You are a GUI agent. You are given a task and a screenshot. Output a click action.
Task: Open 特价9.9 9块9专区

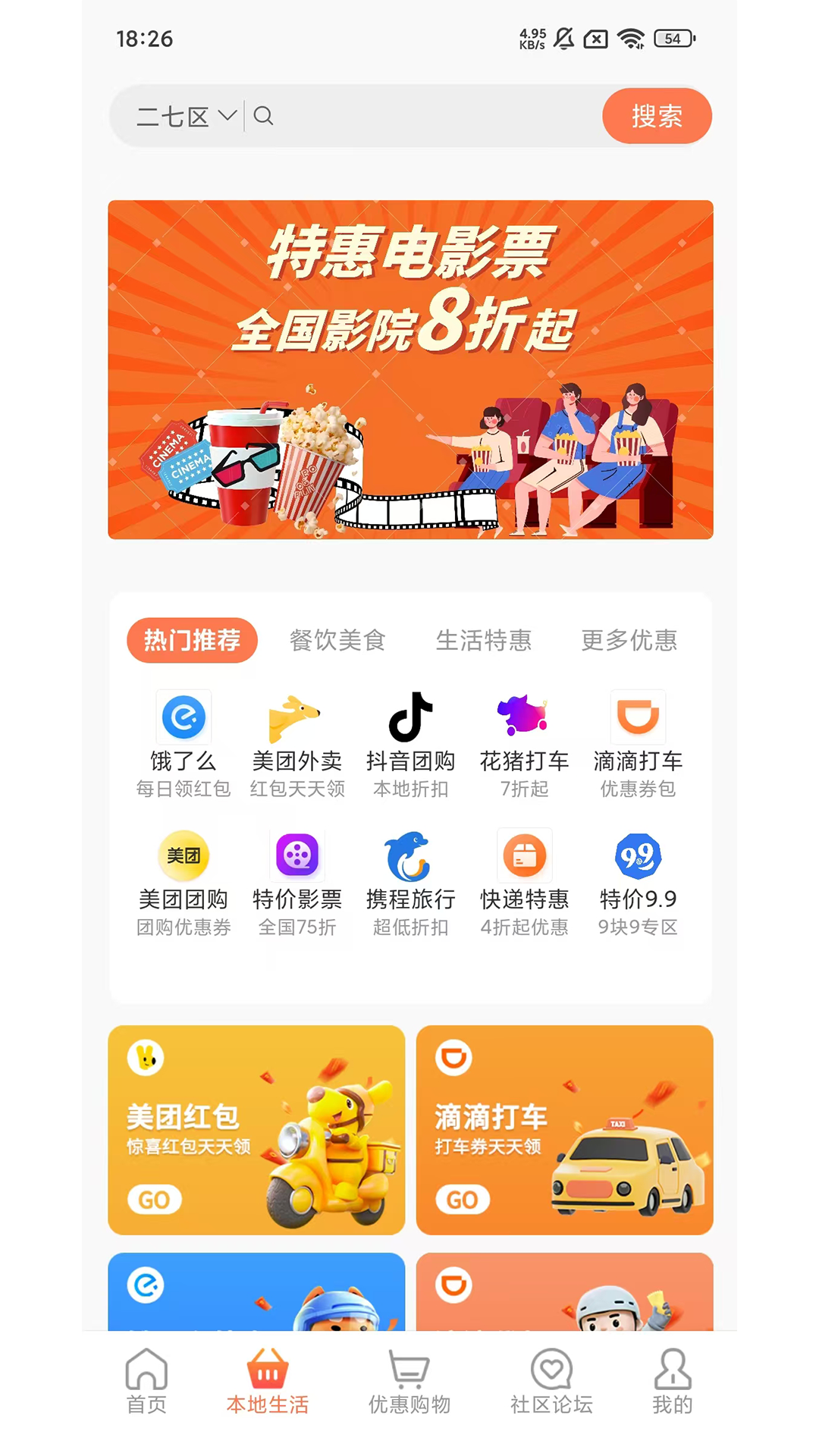point(638,882)
